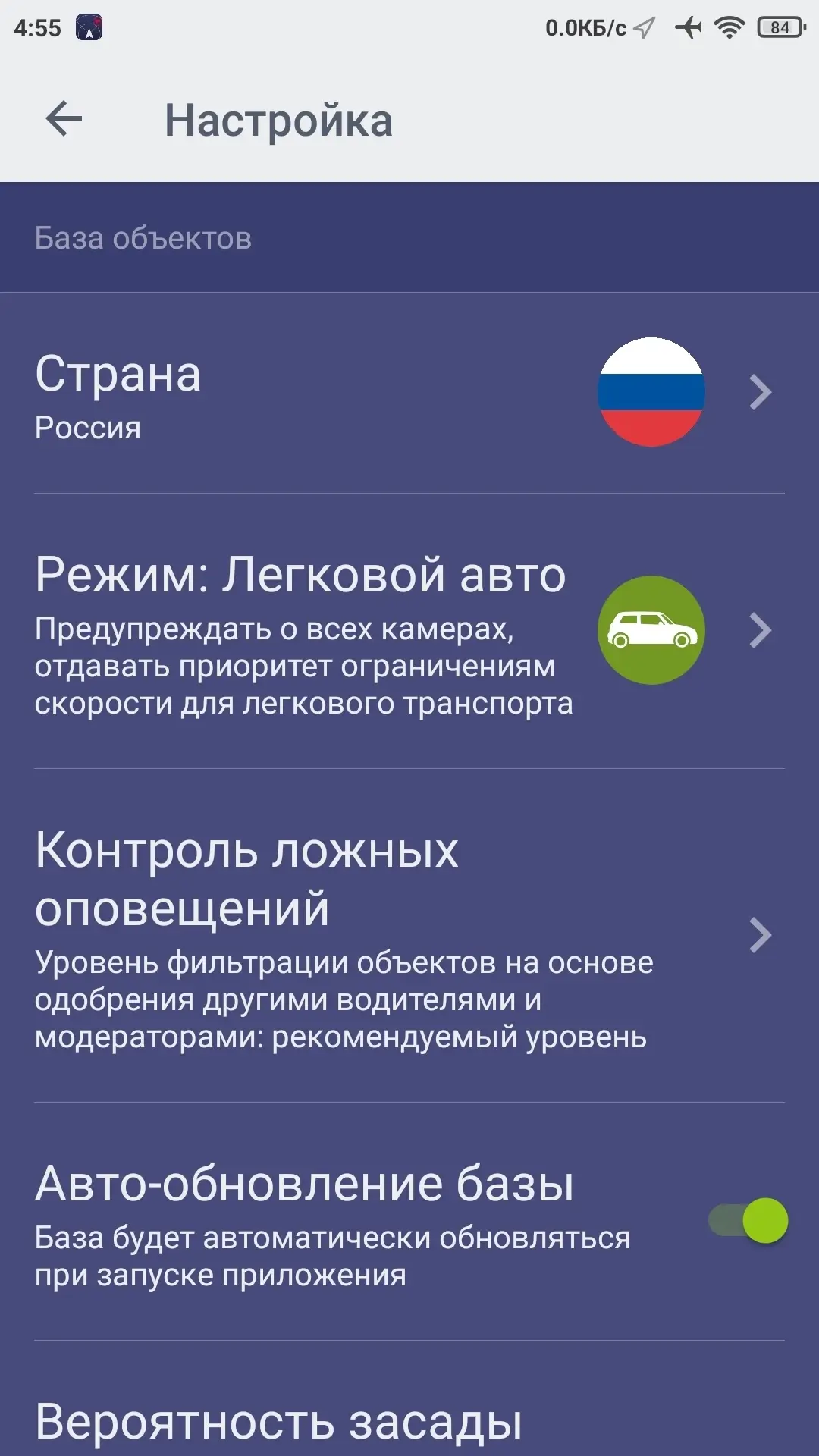Open Контроль ложных оповещений setting
Image resolution: width=819 pixels, height=1456 pixels.
(x=409, y=935)
